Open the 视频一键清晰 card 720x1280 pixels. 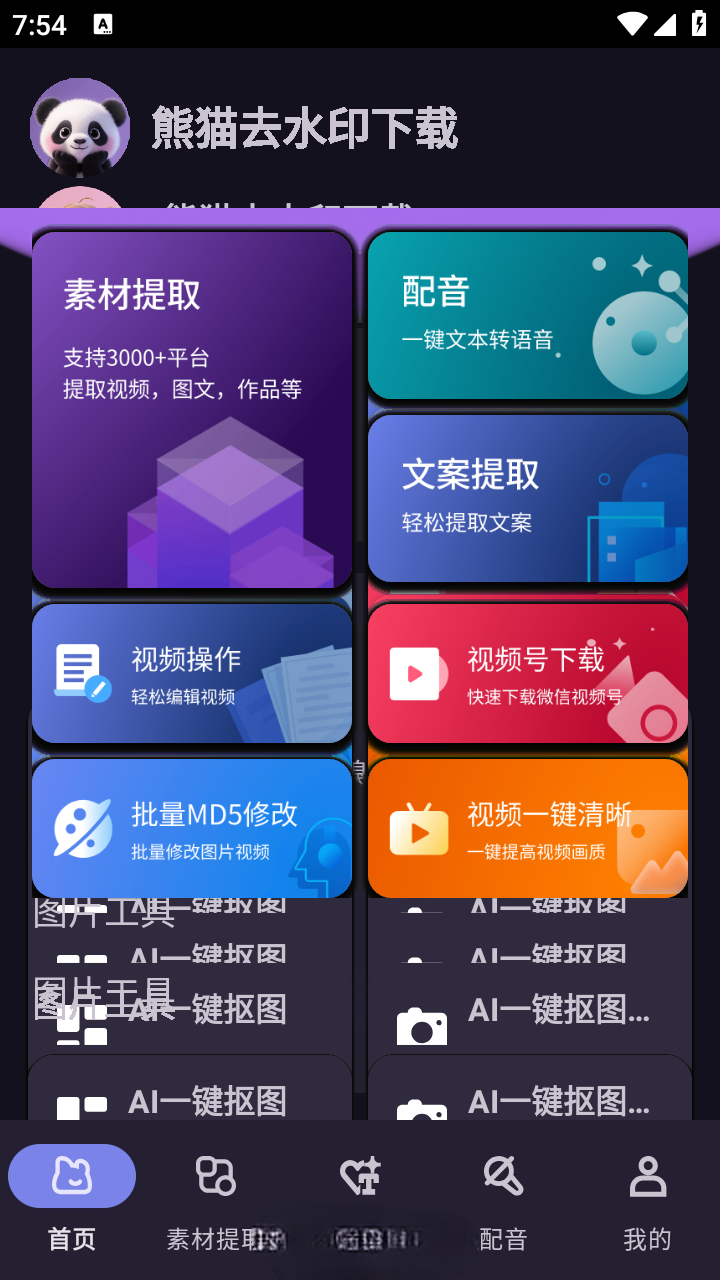(527, 828)
